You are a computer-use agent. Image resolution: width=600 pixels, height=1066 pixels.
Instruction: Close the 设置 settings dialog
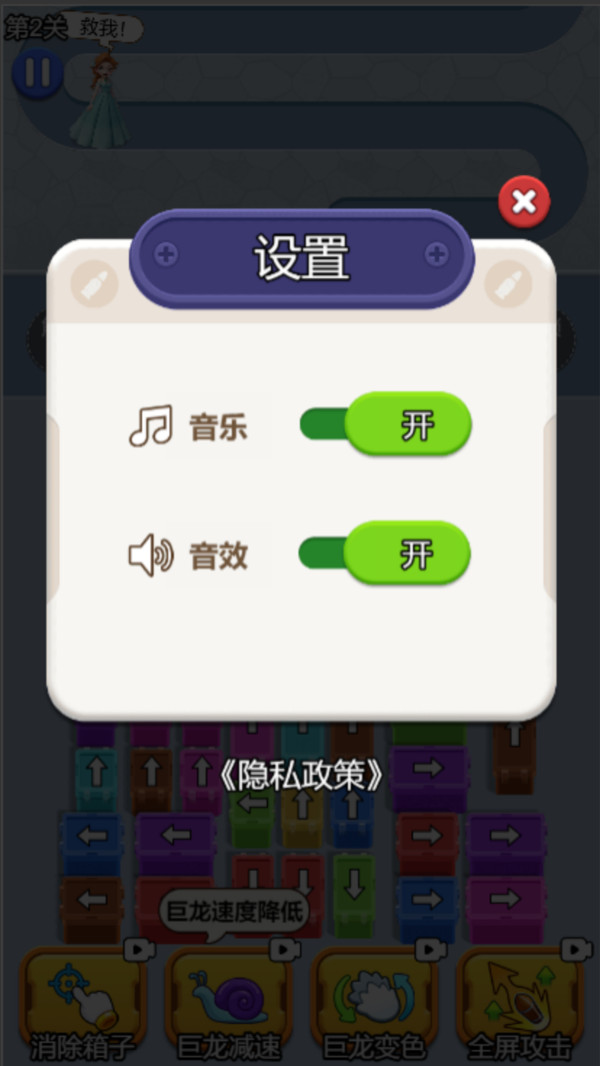click(x=524, y=203)
